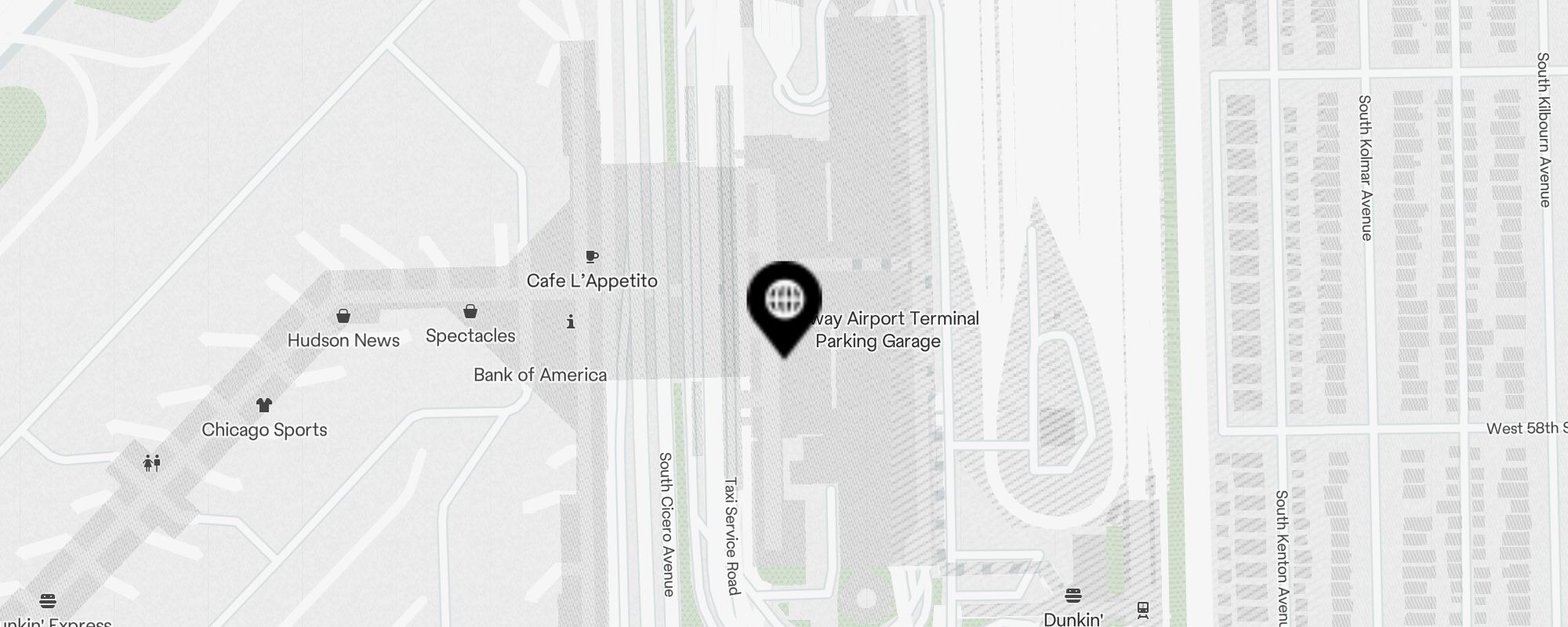The width and height of the screenshot is (1568, 627).
Task: Select the Cafe L'Appetito map marker
Action: pos(592,257)
